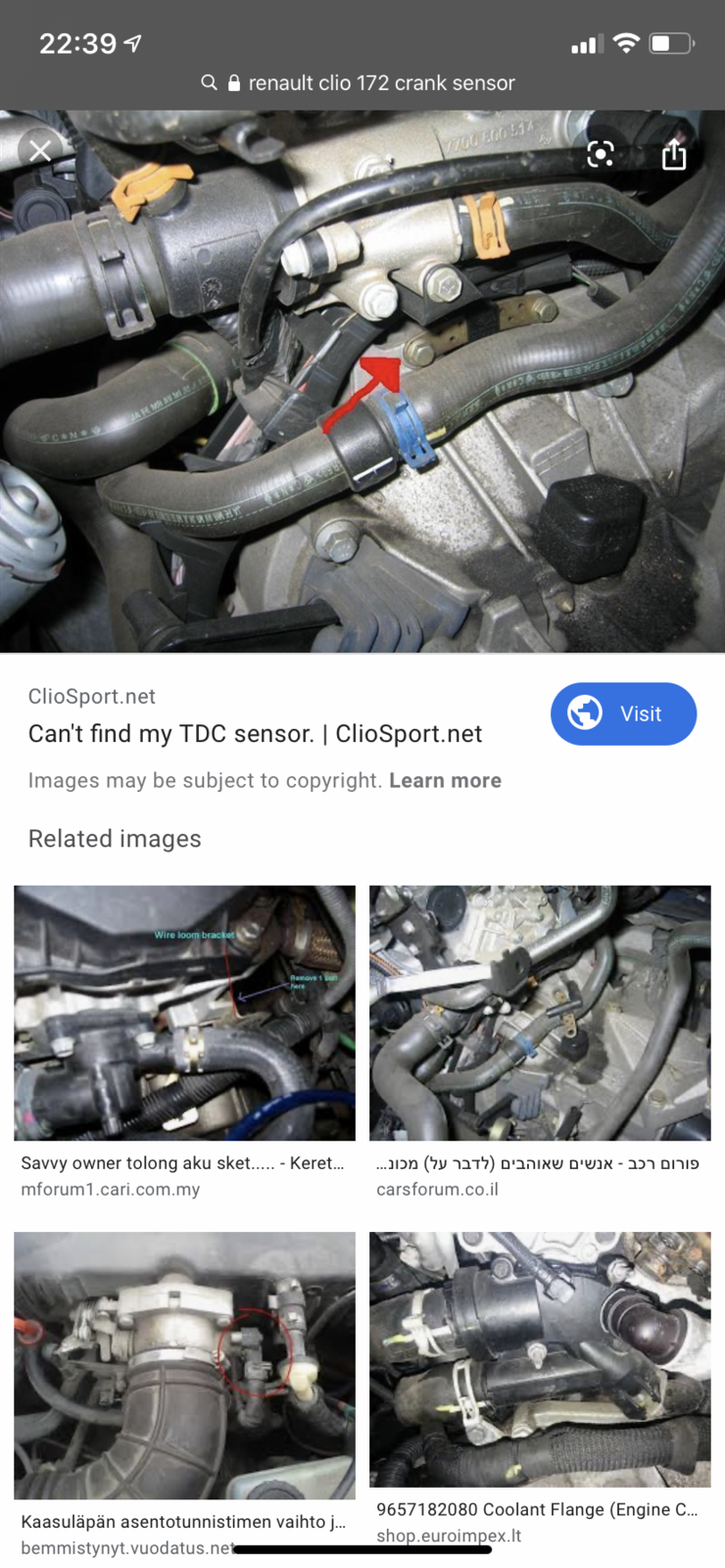Open the Coolant Flange euroimpex image
The image size is (725, 1568).
pos(540,1358)
